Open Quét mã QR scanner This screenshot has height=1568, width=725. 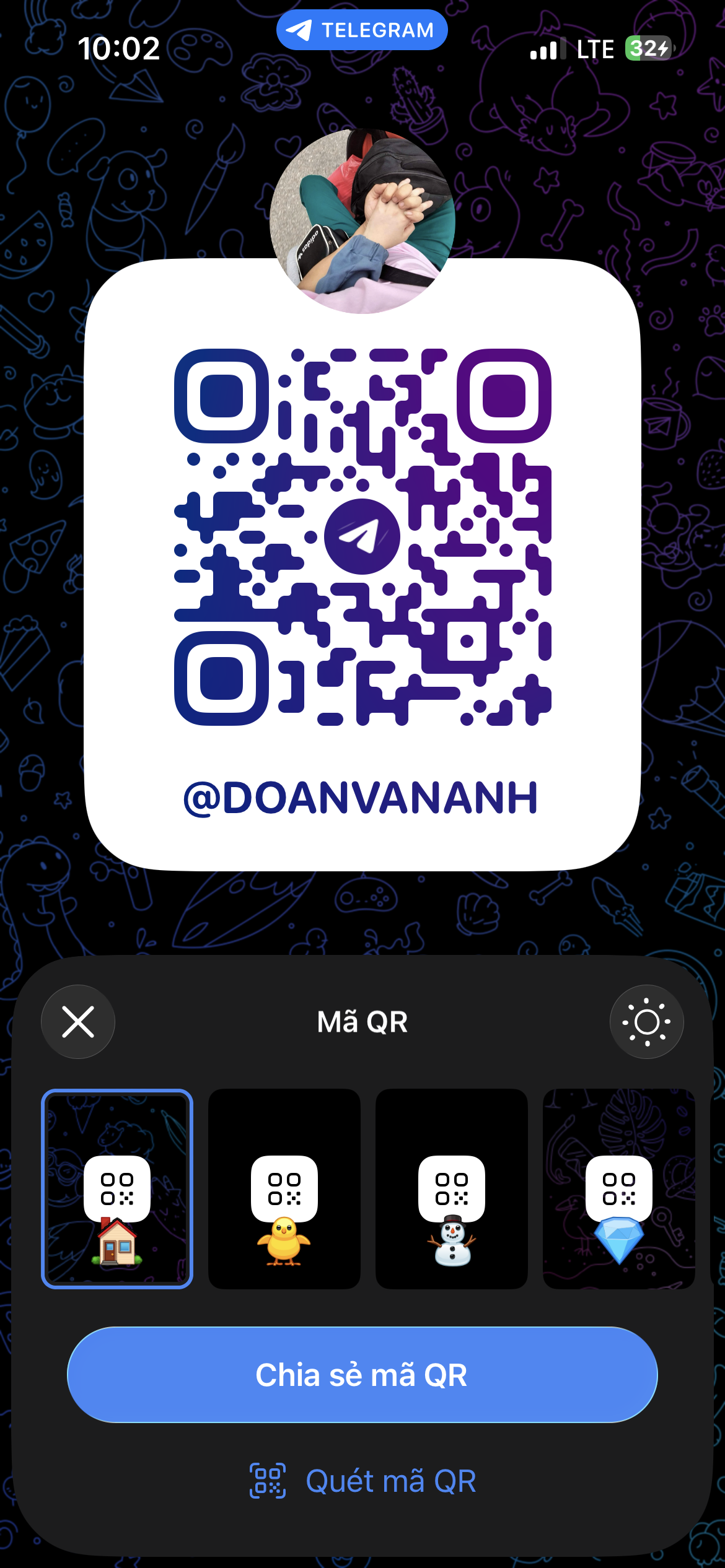(x=362, y=1481)
